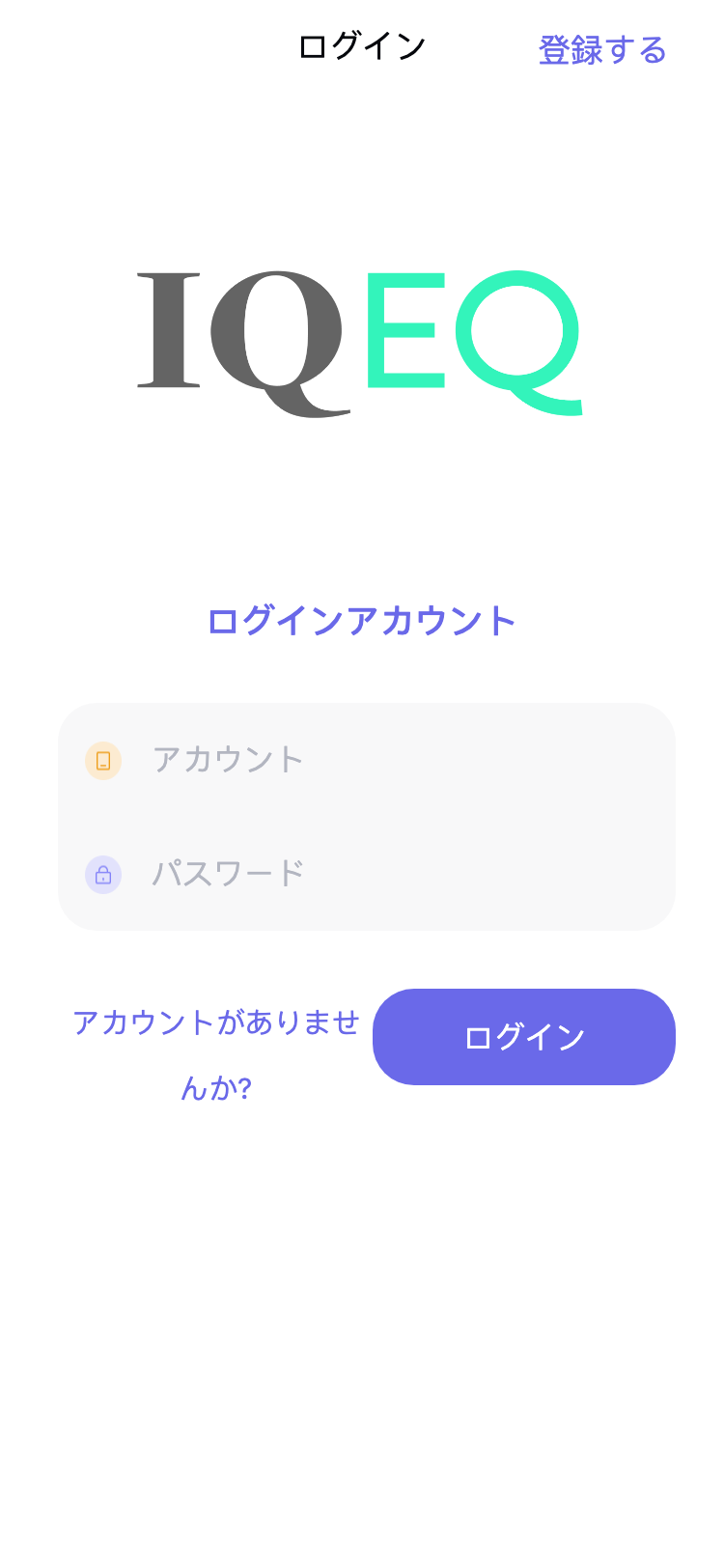Click the orange icon badge in the account row
The width and height of the screenshot is (724, 1568).
click(x=103, y=760)
